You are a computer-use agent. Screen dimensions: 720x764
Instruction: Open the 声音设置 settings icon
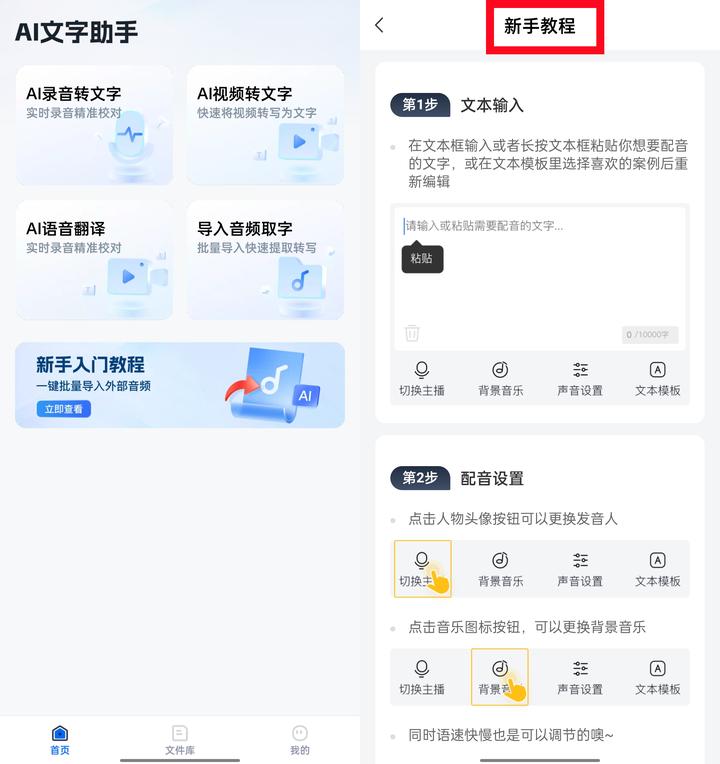tap(580, 370)
